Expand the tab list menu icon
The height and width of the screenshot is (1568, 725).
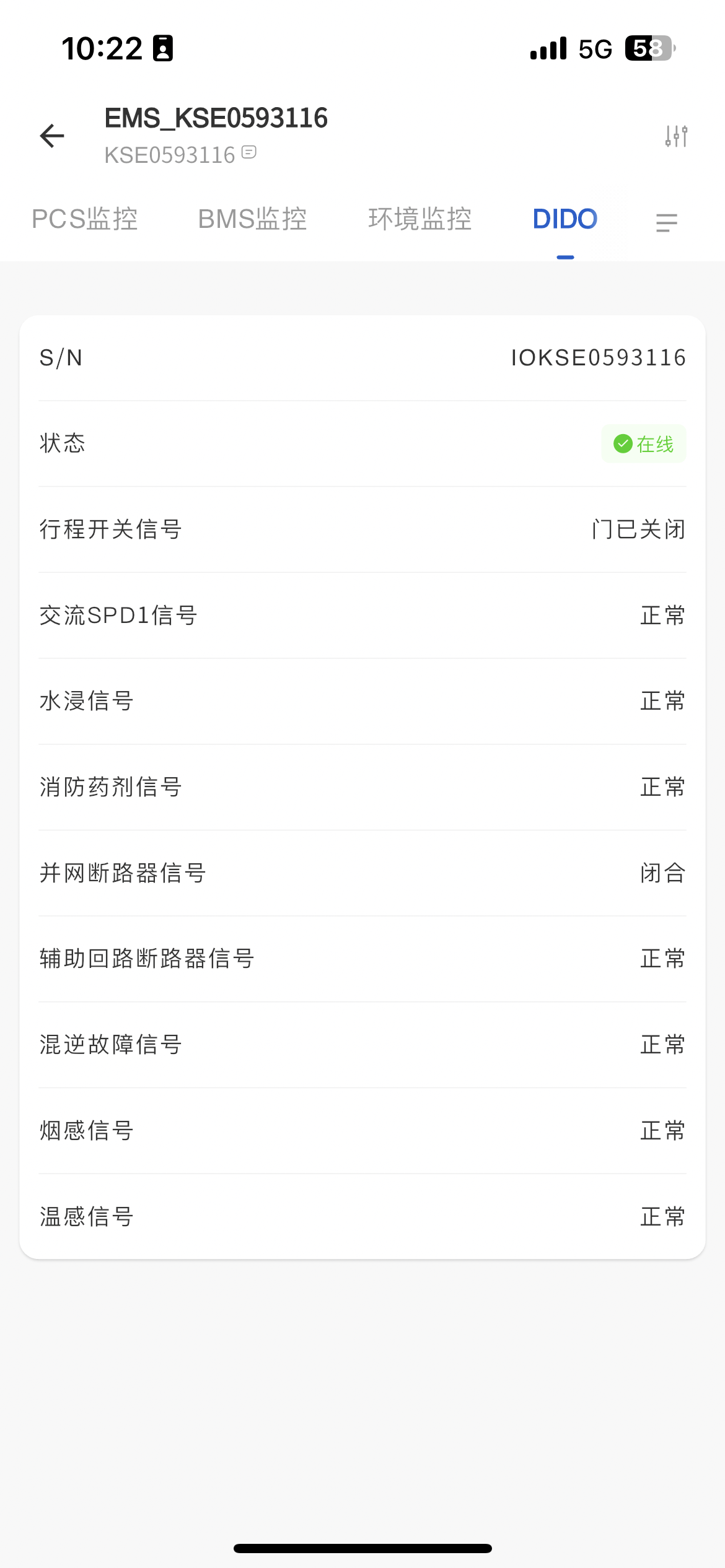click(667, 222)
